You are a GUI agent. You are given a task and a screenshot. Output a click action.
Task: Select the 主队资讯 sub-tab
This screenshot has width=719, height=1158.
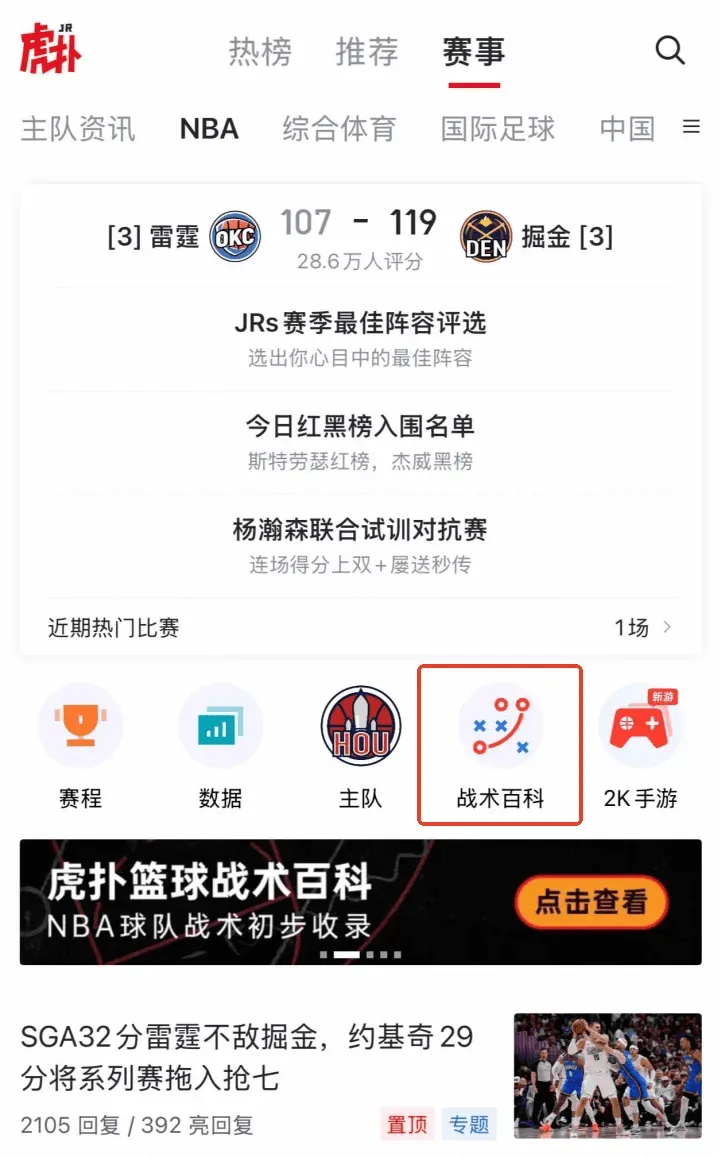pyautogui.click(x=78, y=129)
